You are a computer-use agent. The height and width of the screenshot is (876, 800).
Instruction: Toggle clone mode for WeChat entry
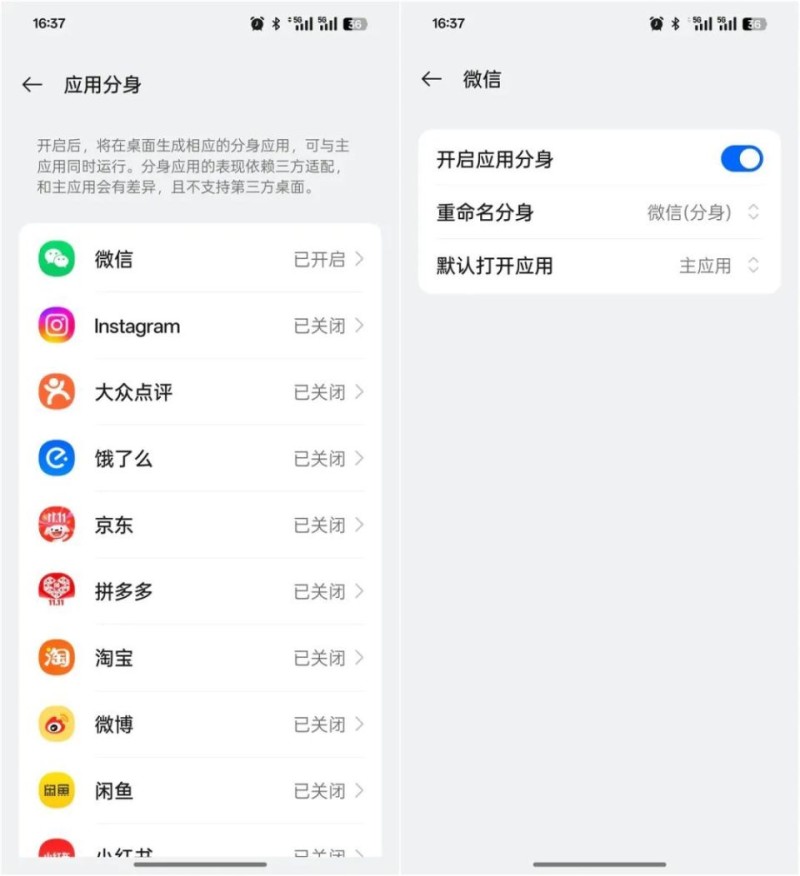tap(741, 159)
